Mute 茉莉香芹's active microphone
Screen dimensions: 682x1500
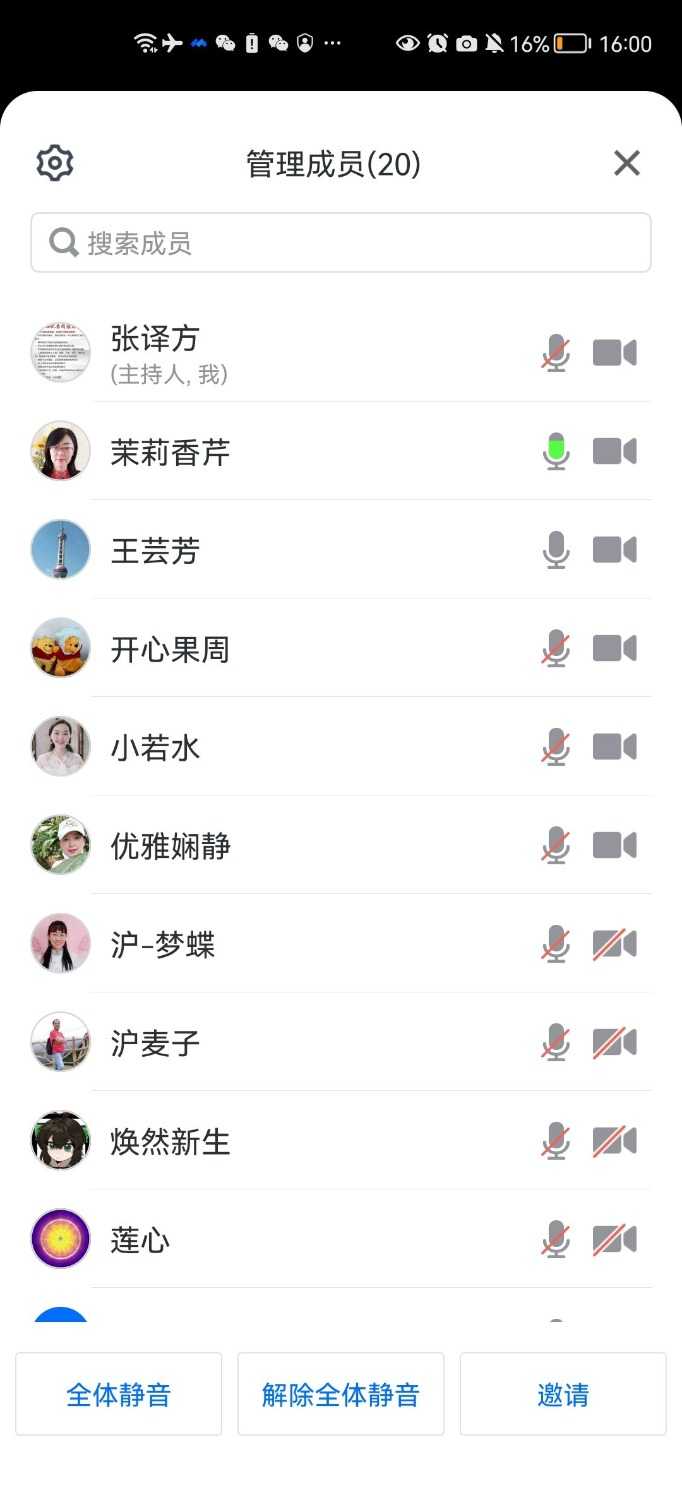coord(556,452)
